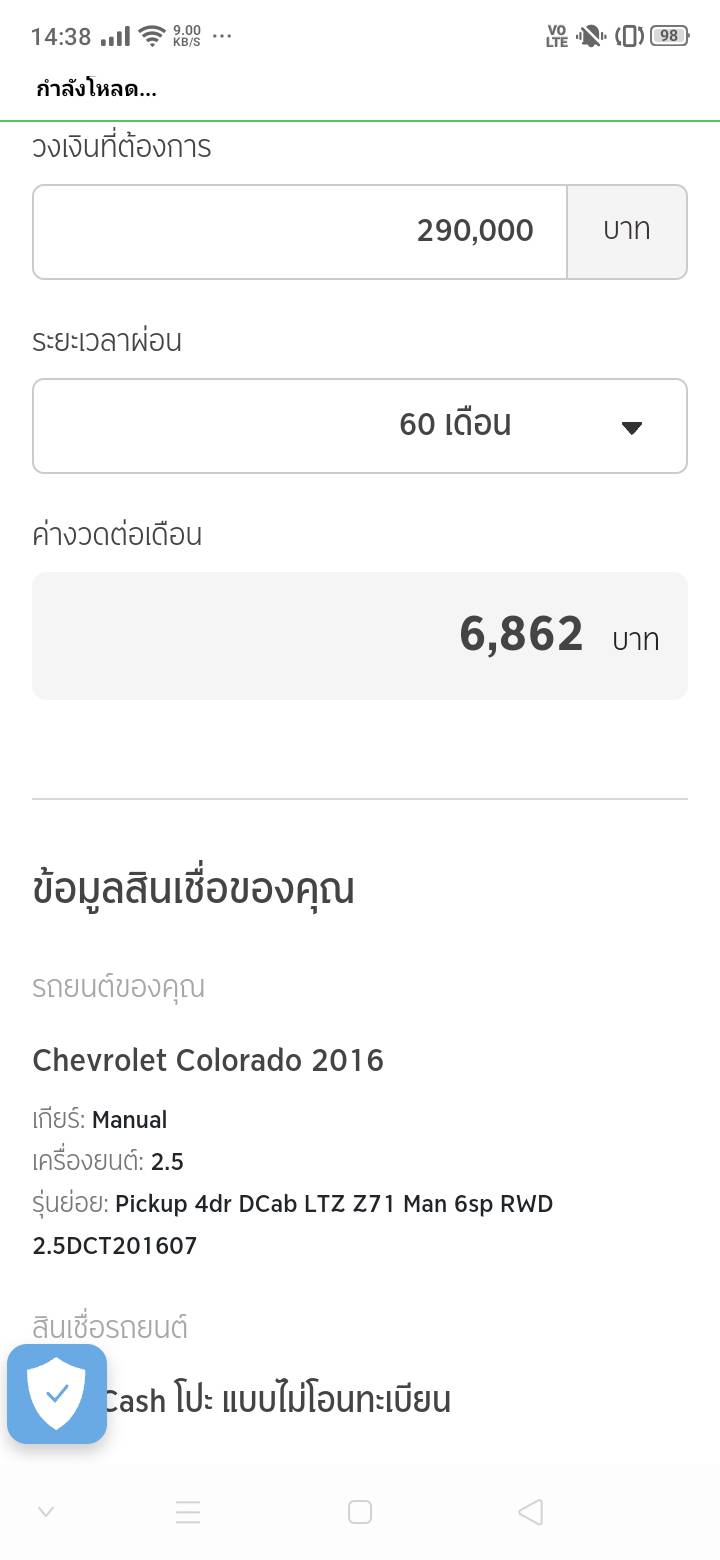The image size is (720, 1560).
Task: Go to the home screen via system button
Action: click(x=360, y=1512)
